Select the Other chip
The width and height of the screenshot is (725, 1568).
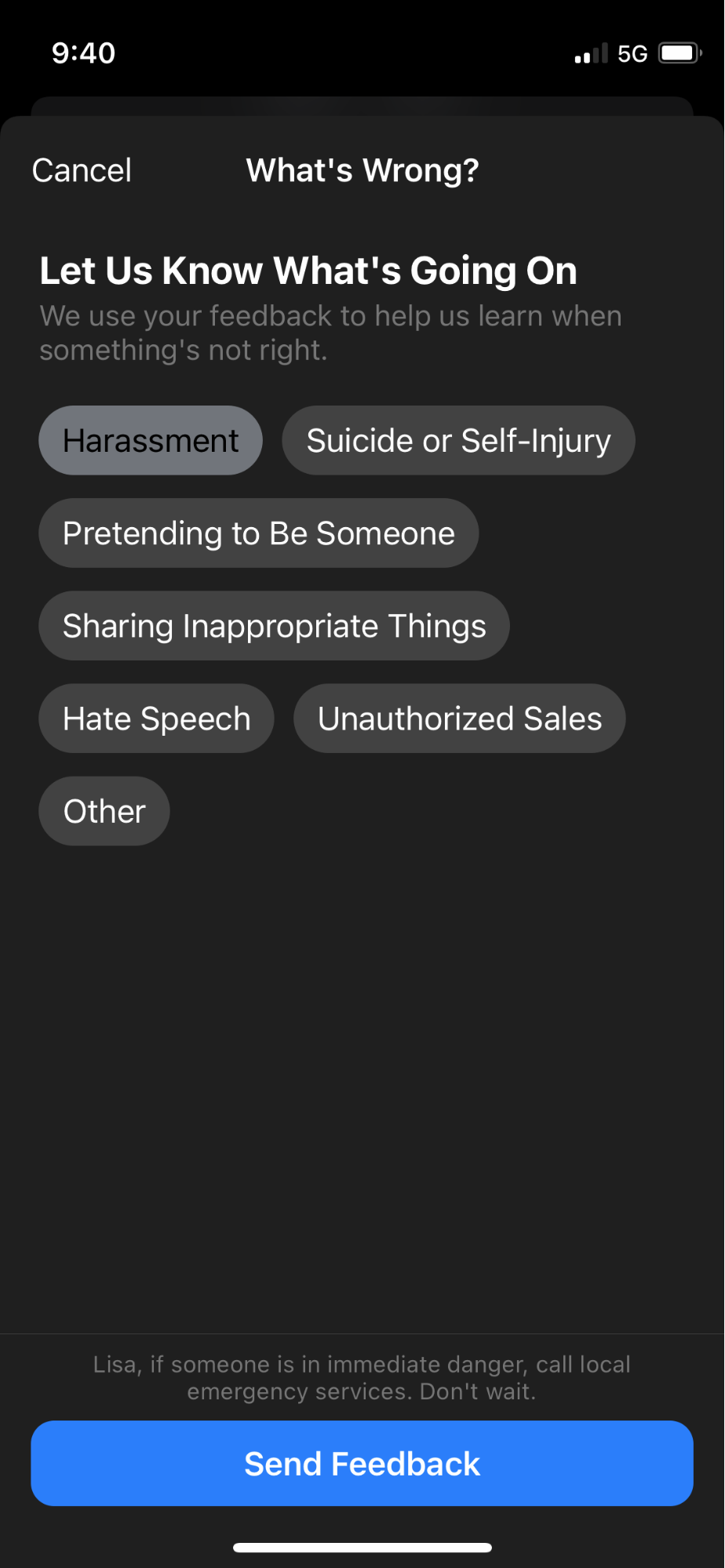pyautogui.click(x=104, y=811)
